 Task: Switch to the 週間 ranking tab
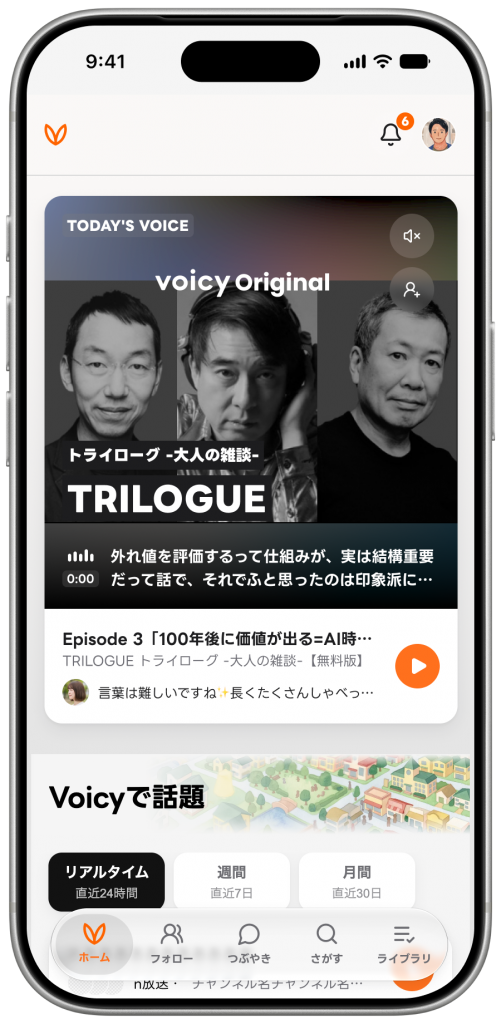click(232, 882)
